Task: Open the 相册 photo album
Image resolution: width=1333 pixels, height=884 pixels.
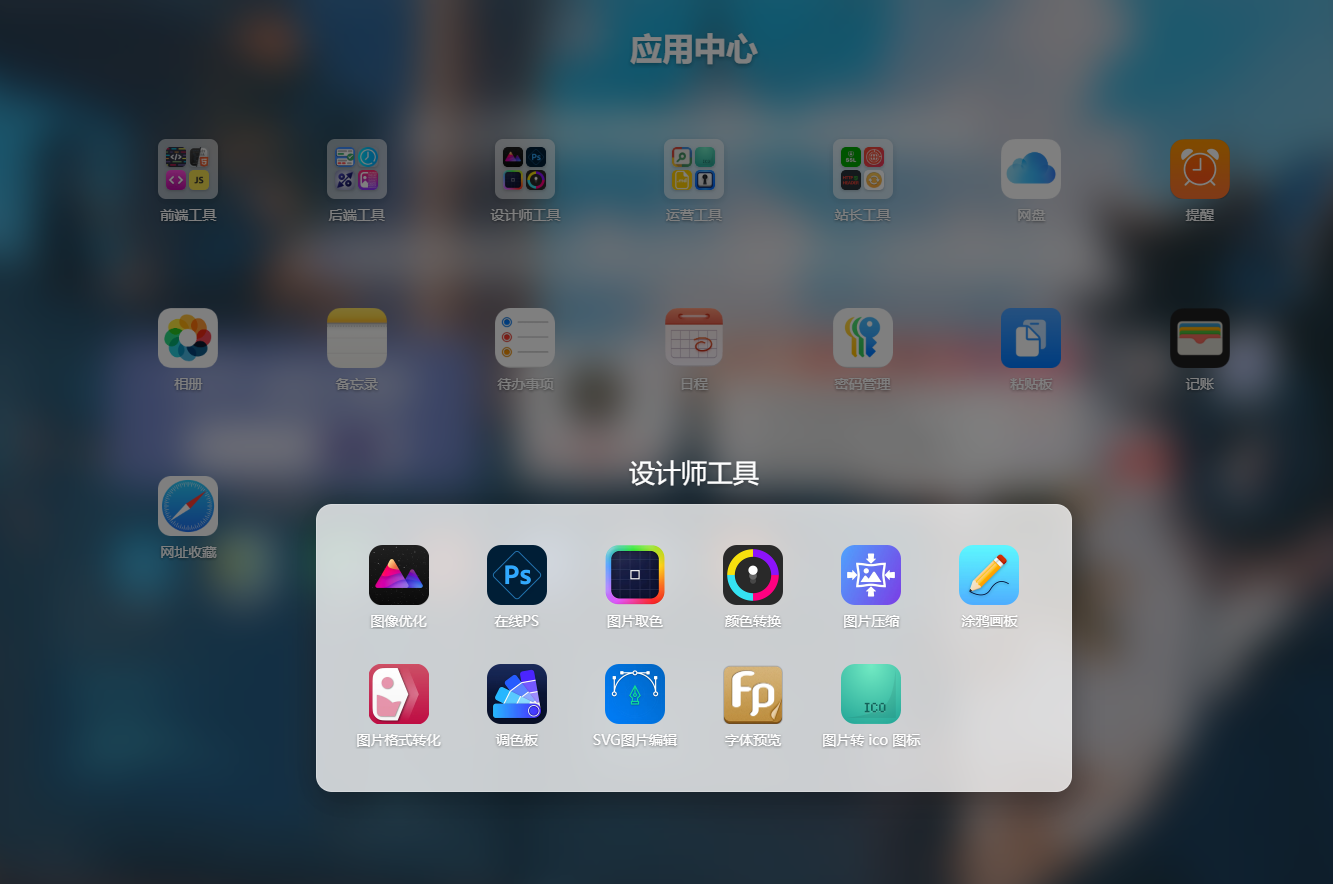Action: tap(188, 338)
